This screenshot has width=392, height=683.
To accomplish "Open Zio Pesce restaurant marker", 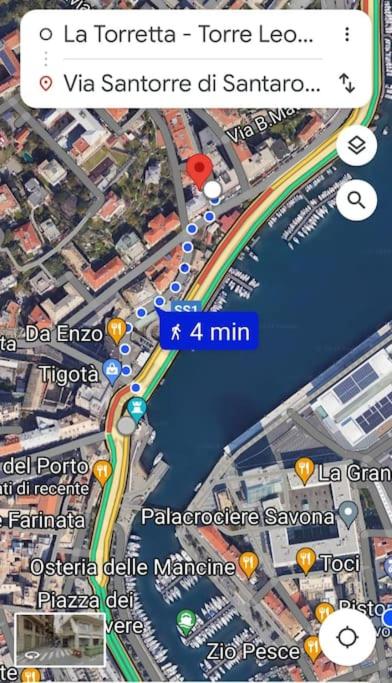I will click(313, 649).
